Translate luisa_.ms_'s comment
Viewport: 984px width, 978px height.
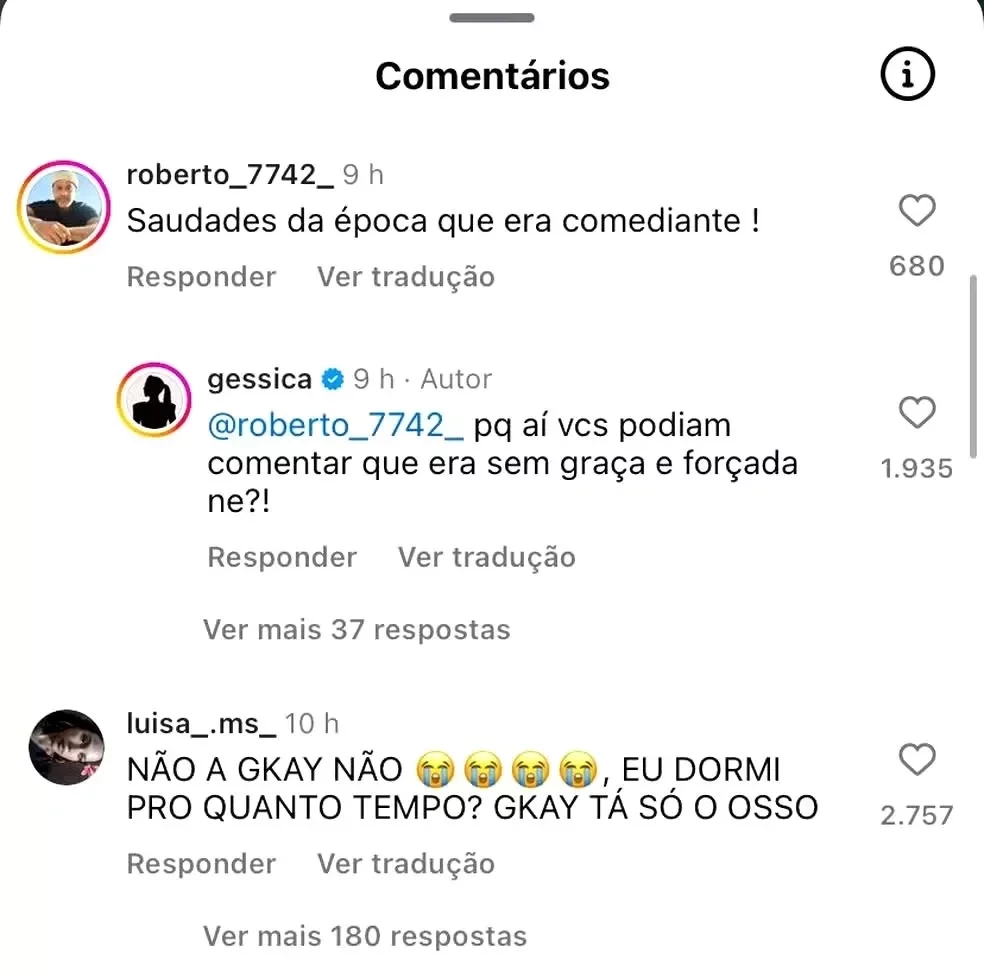click(x=406, y=864)
